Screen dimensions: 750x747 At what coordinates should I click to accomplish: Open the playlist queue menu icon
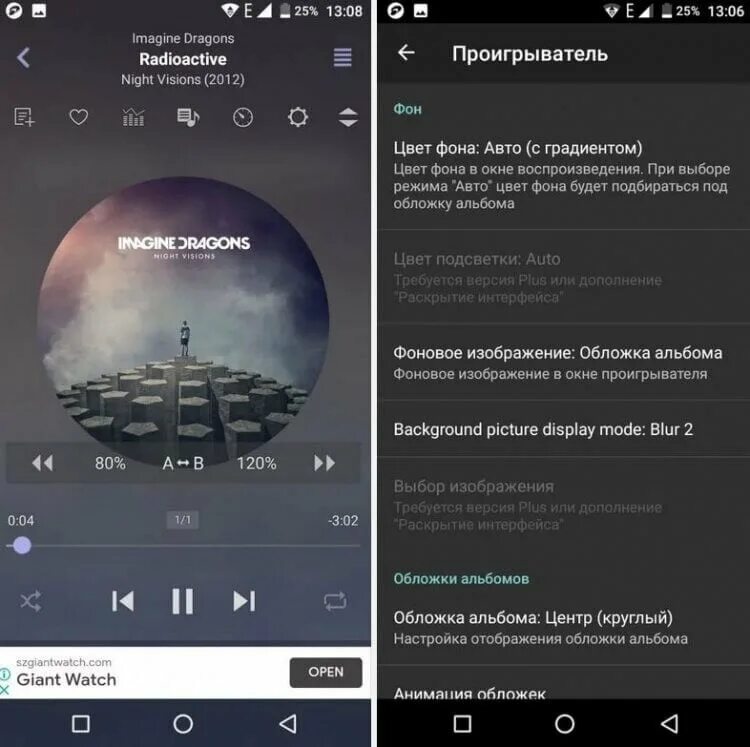(342, 58)
